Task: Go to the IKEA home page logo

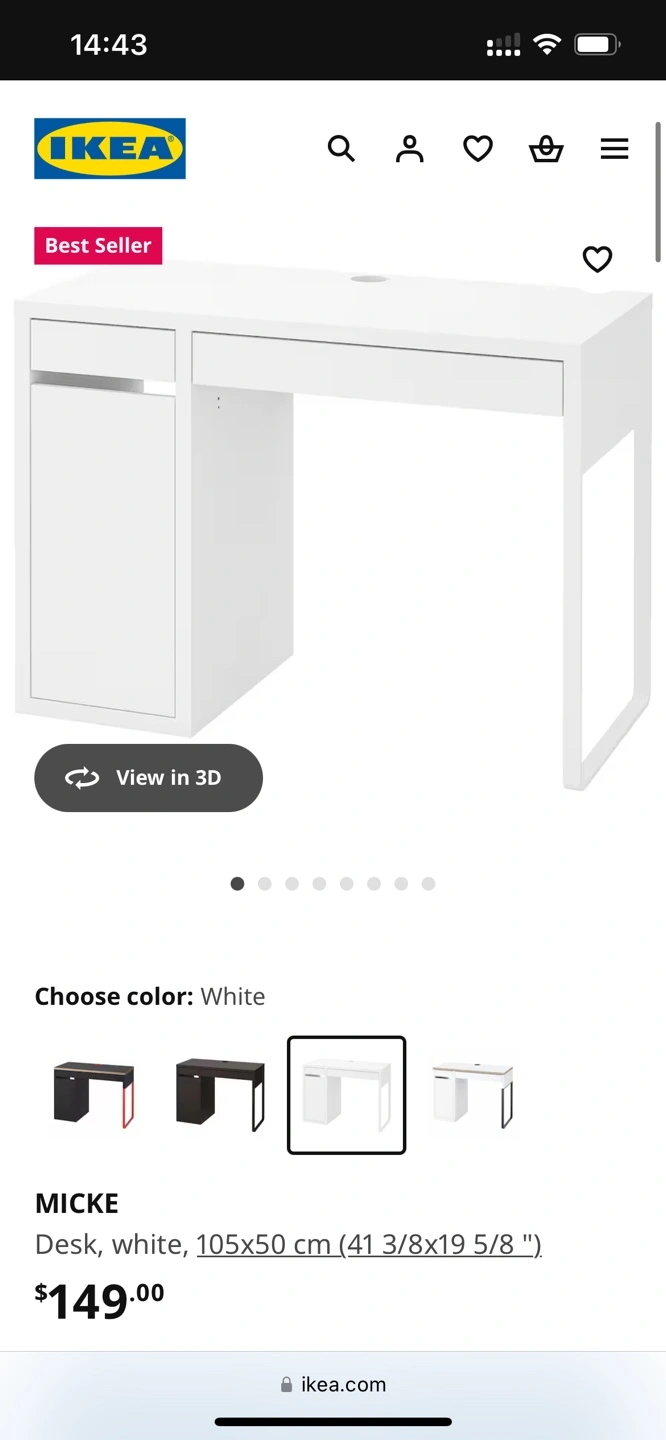Action: tap(110, 149)
